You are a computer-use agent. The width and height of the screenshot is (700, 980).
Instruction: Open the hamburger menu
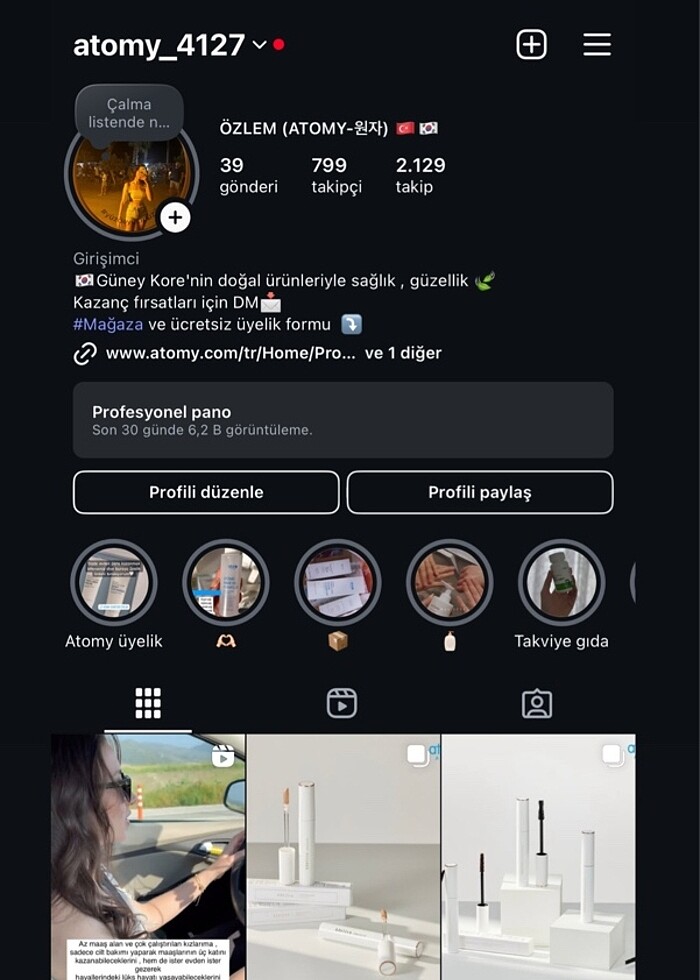tap(597, 44)
